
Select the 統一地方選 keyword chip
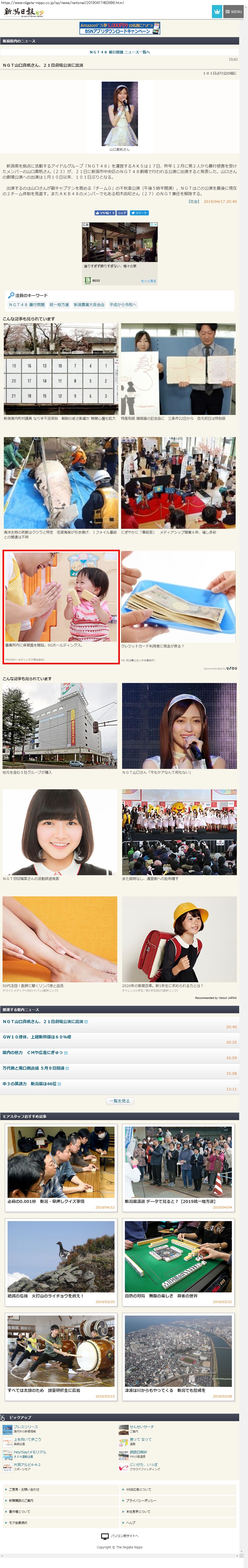click(59, 304)
